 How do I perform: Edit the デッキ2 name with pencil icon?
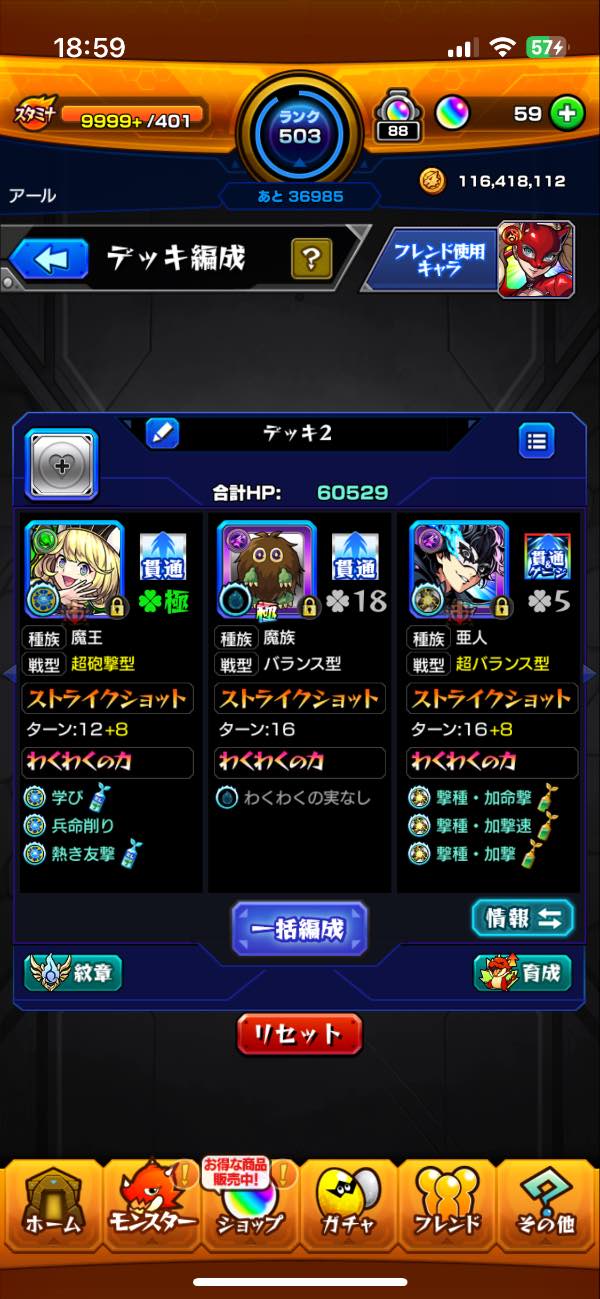point(162,433)
